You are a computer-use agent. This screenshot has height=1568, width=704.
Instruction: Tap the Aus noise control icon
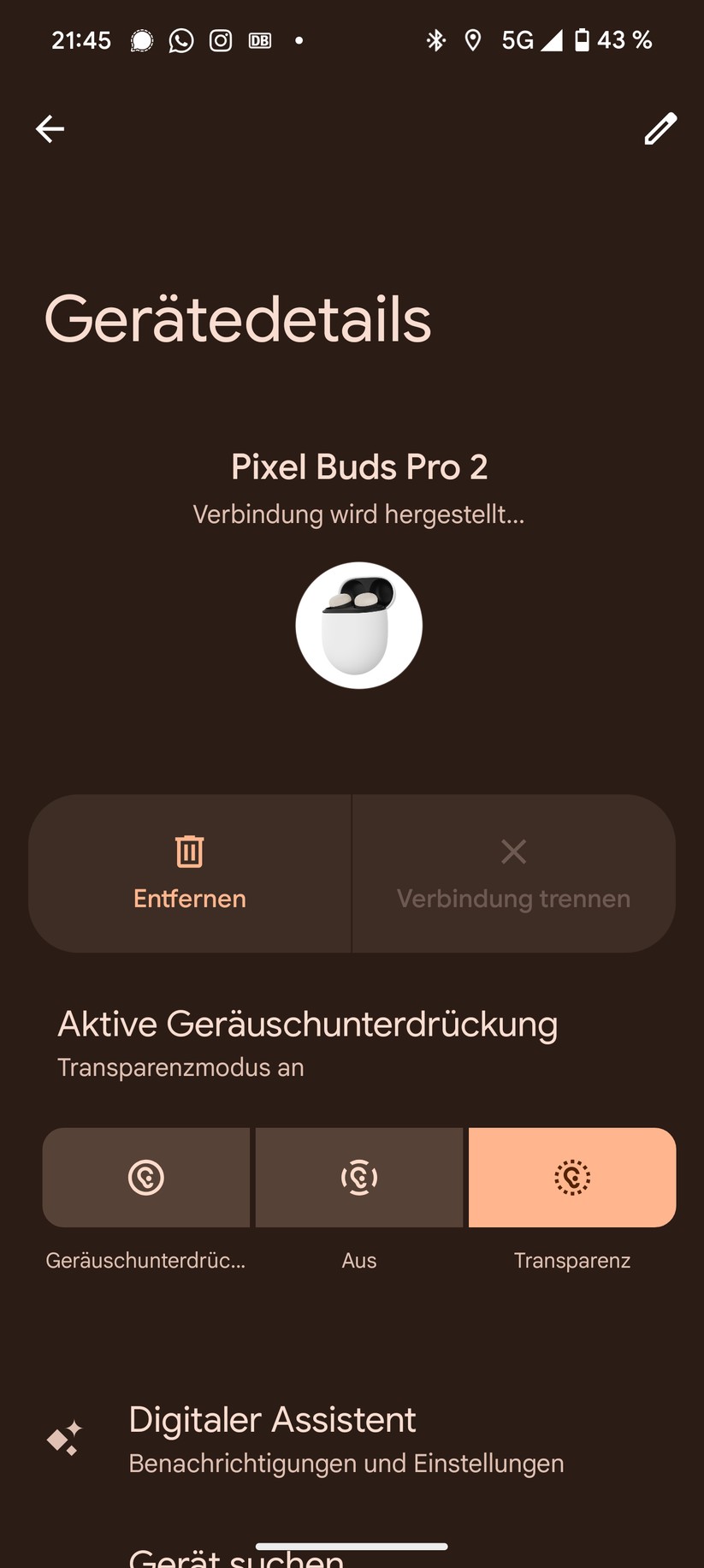coord(358,1177)
